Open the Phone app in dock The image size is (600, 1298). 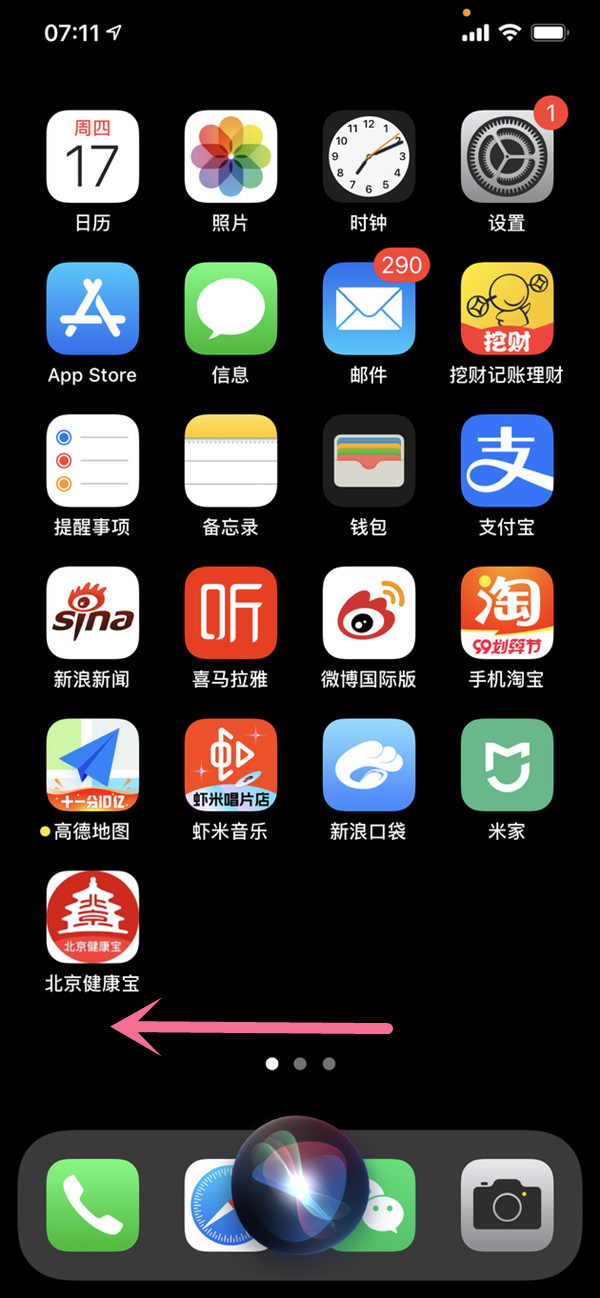[x=93, y=1205]
